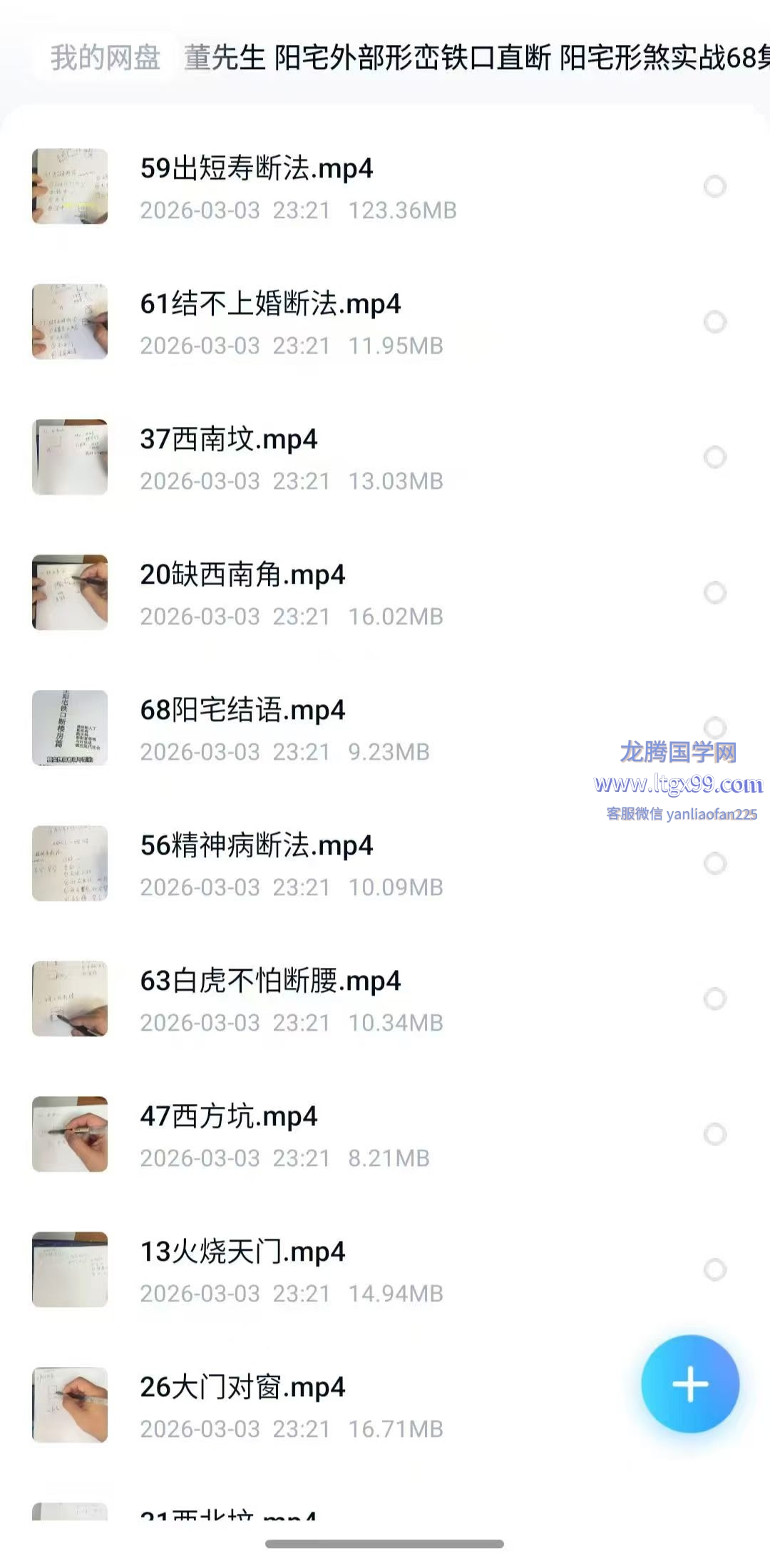Open 37西南坟.mp4 video
Viewport: 770px width, 1568px height.
228,440
